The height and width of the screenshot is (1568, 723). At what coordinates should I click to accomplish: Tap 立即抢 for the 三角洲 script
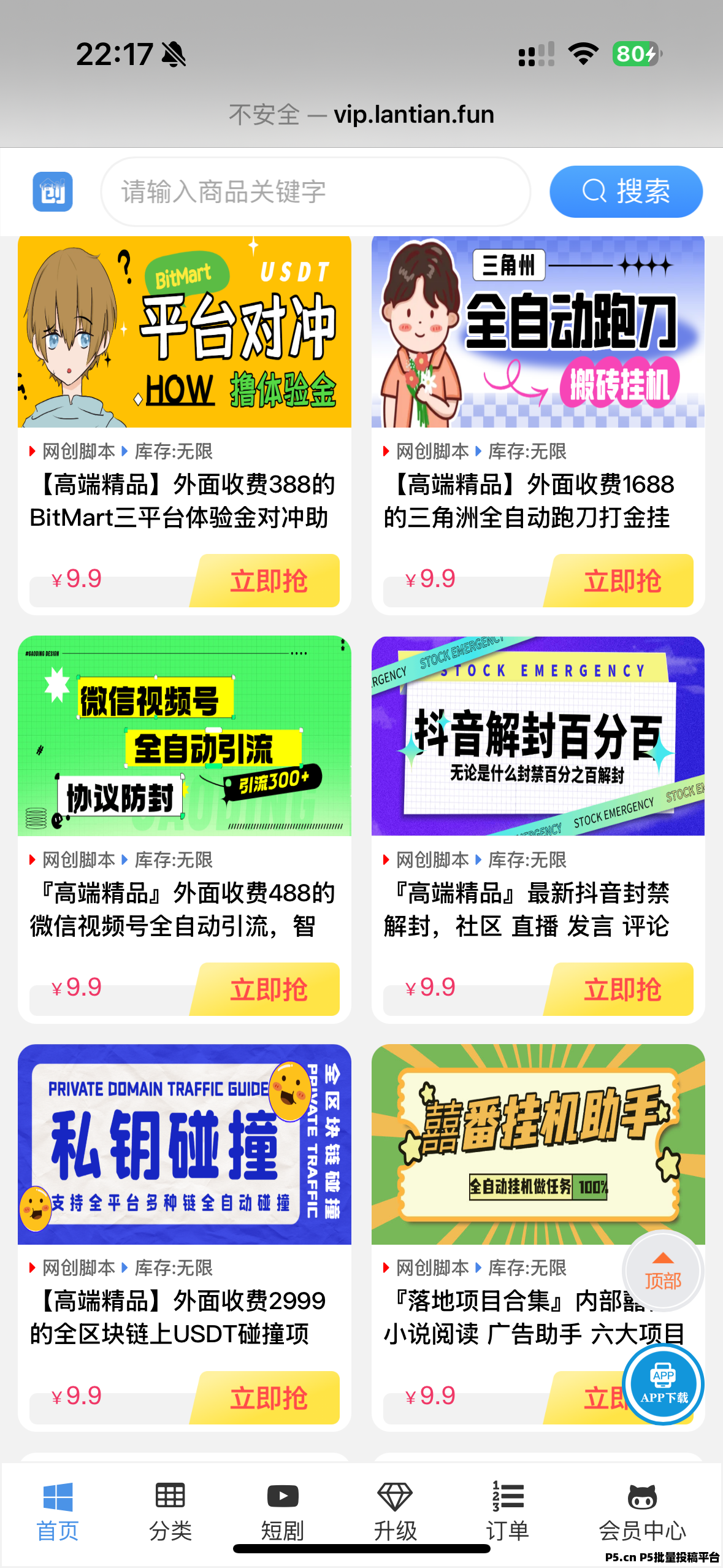tap(621, 580)
